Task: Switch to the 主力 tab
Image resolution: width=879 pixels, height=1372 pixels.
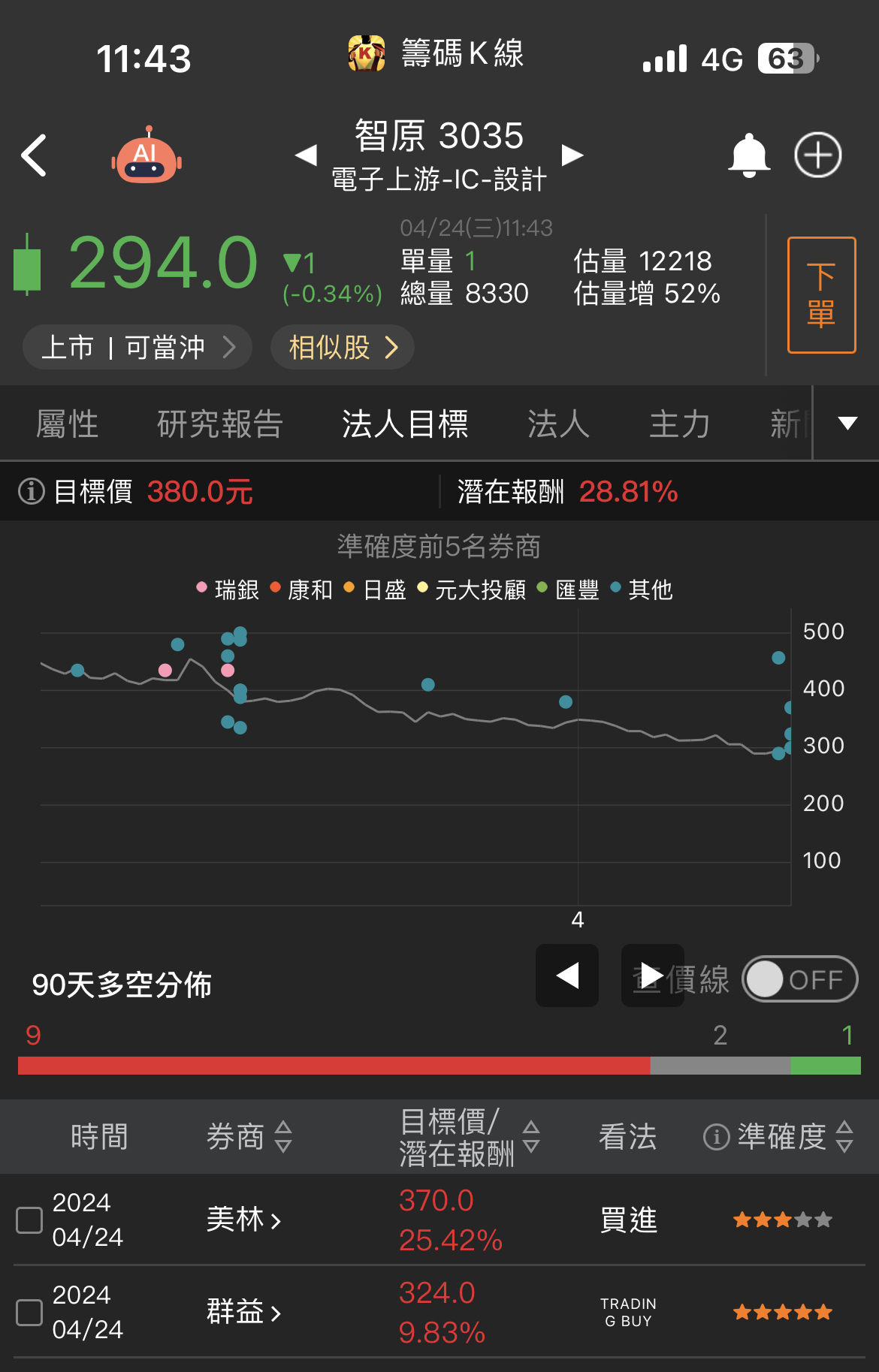Action: (678, 423)
